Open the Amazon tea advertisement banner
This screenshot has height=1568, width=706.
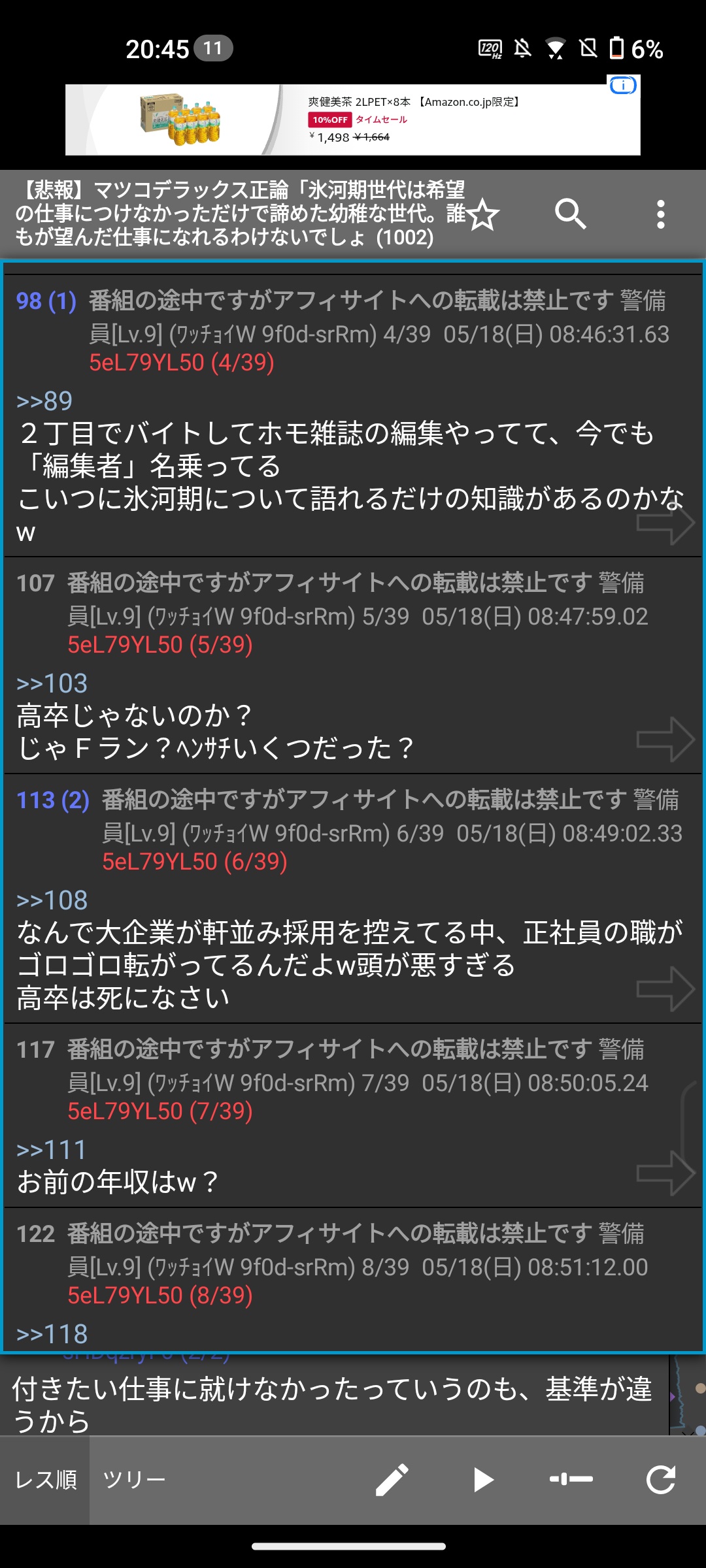click(352, 120)
